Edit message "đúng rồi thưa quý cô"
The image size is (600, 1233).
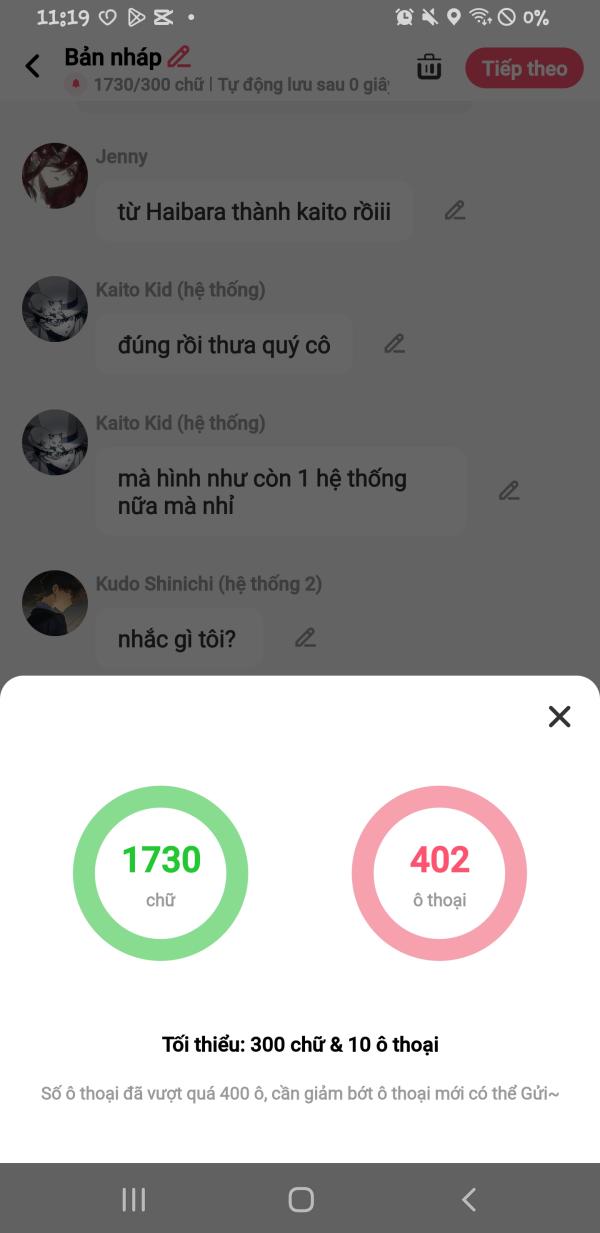click(395, 344)
